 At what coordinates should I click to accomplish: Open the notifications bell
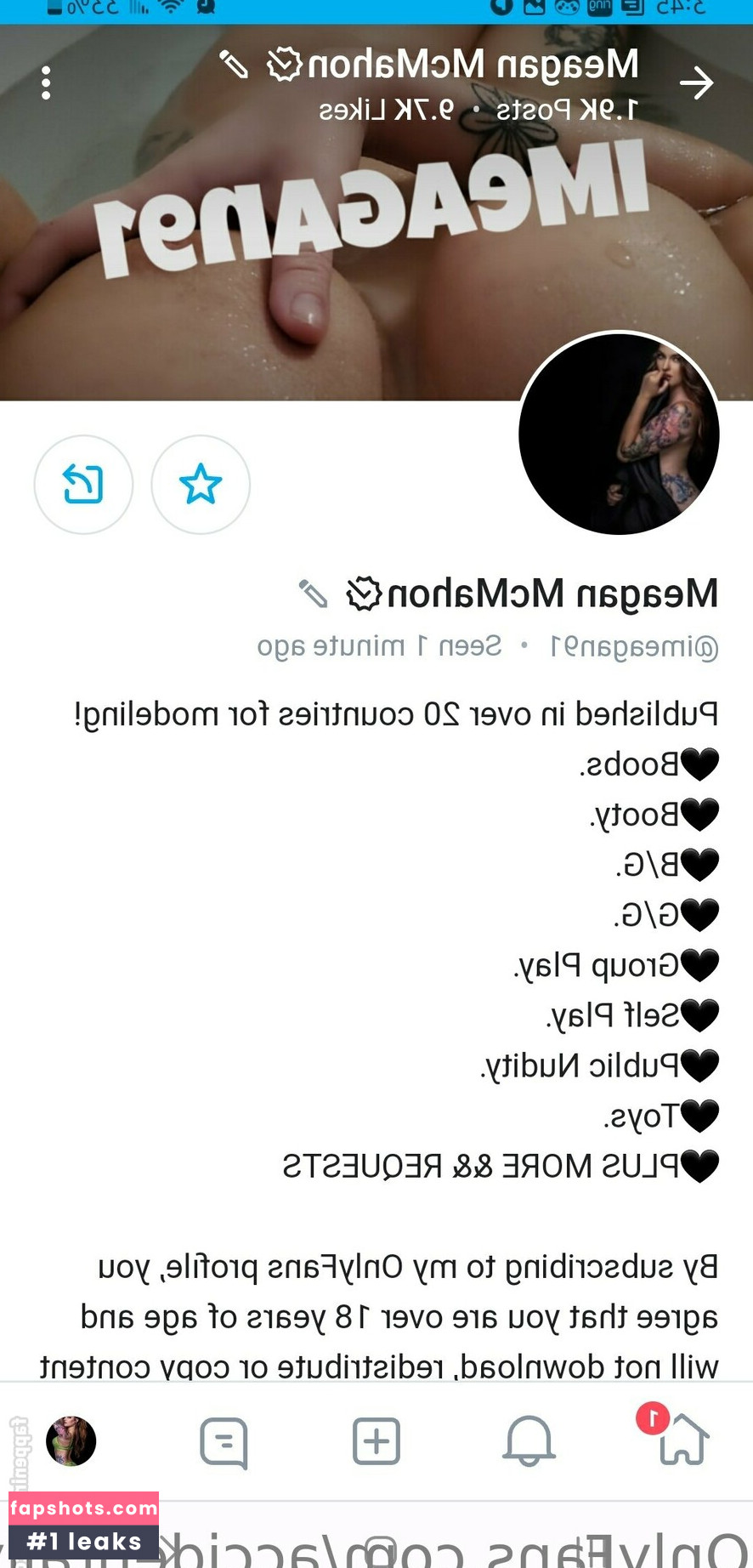pos(529,1440)
